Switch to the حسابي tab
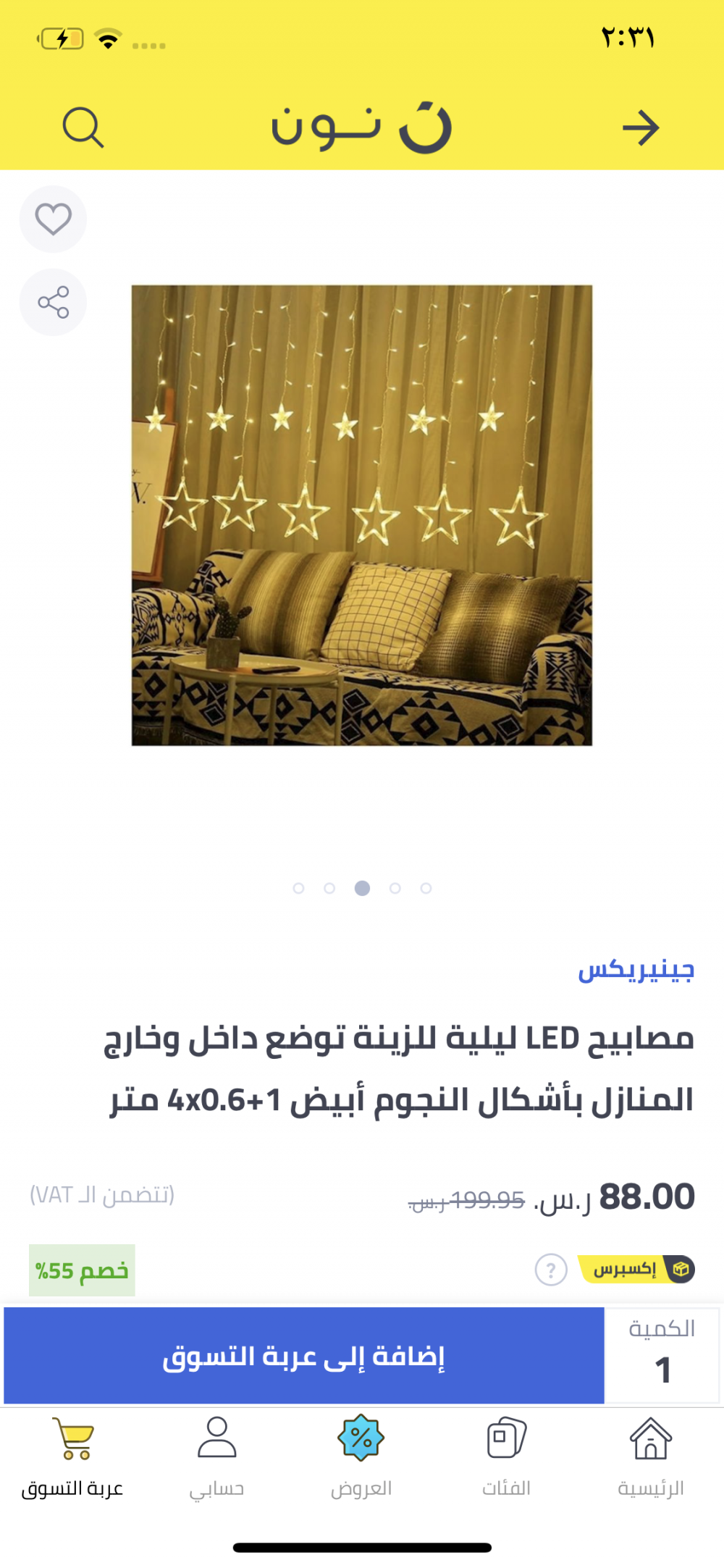 216,1456
